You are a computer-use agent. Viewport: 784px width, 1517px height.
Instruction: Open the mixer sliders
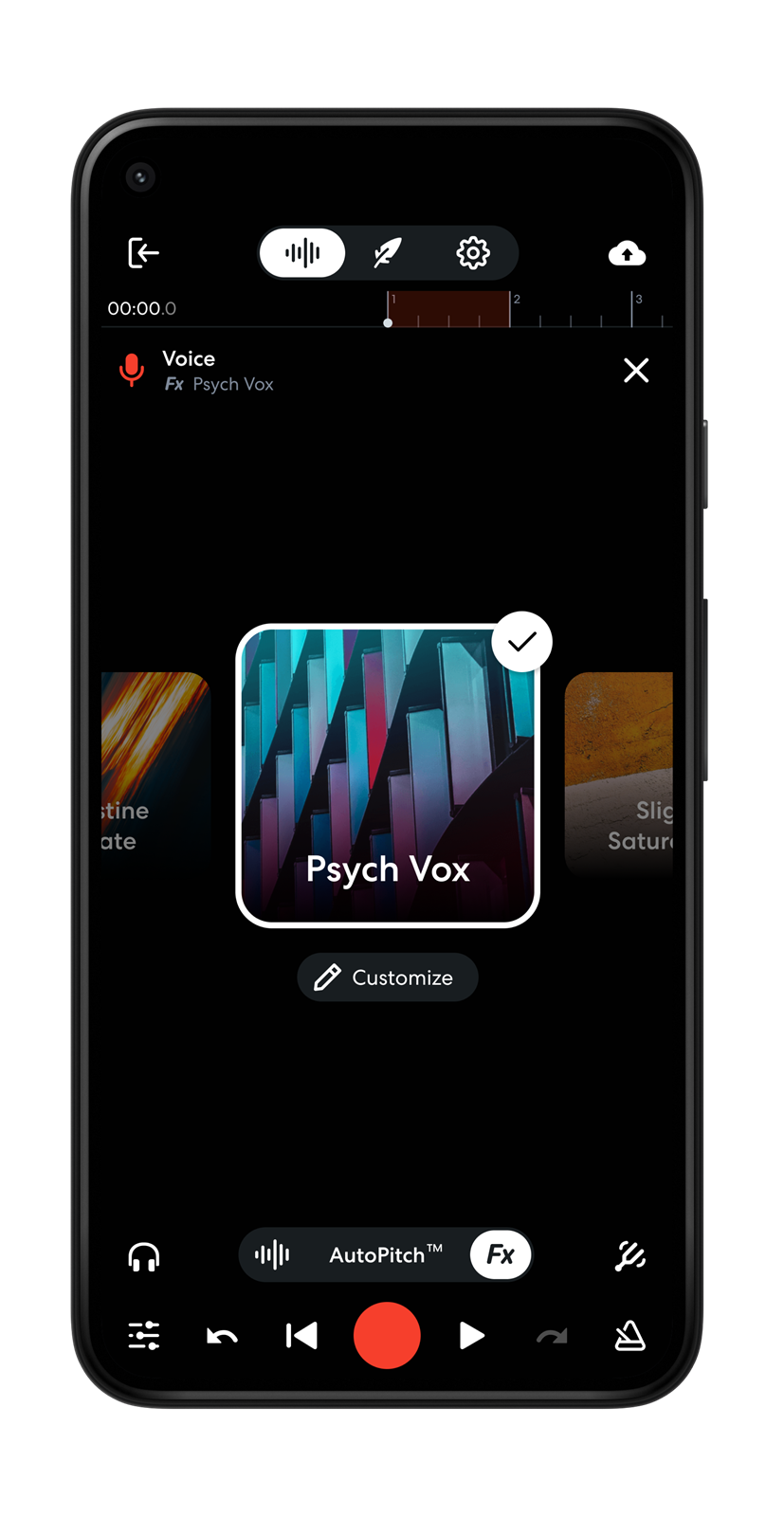144,1336
